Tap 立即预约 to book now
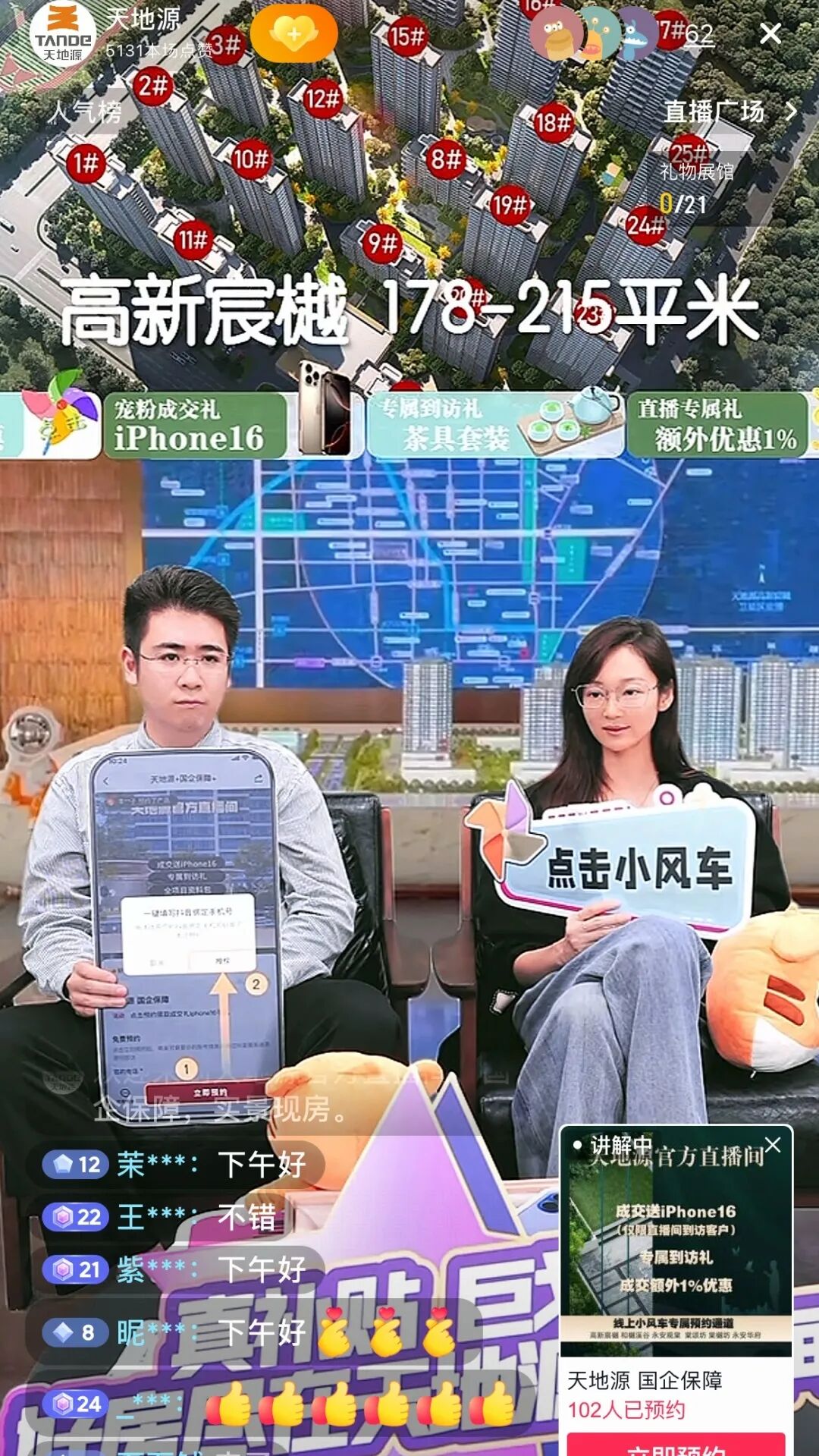Screen dimensions: 819x1456 point(675,1445)
